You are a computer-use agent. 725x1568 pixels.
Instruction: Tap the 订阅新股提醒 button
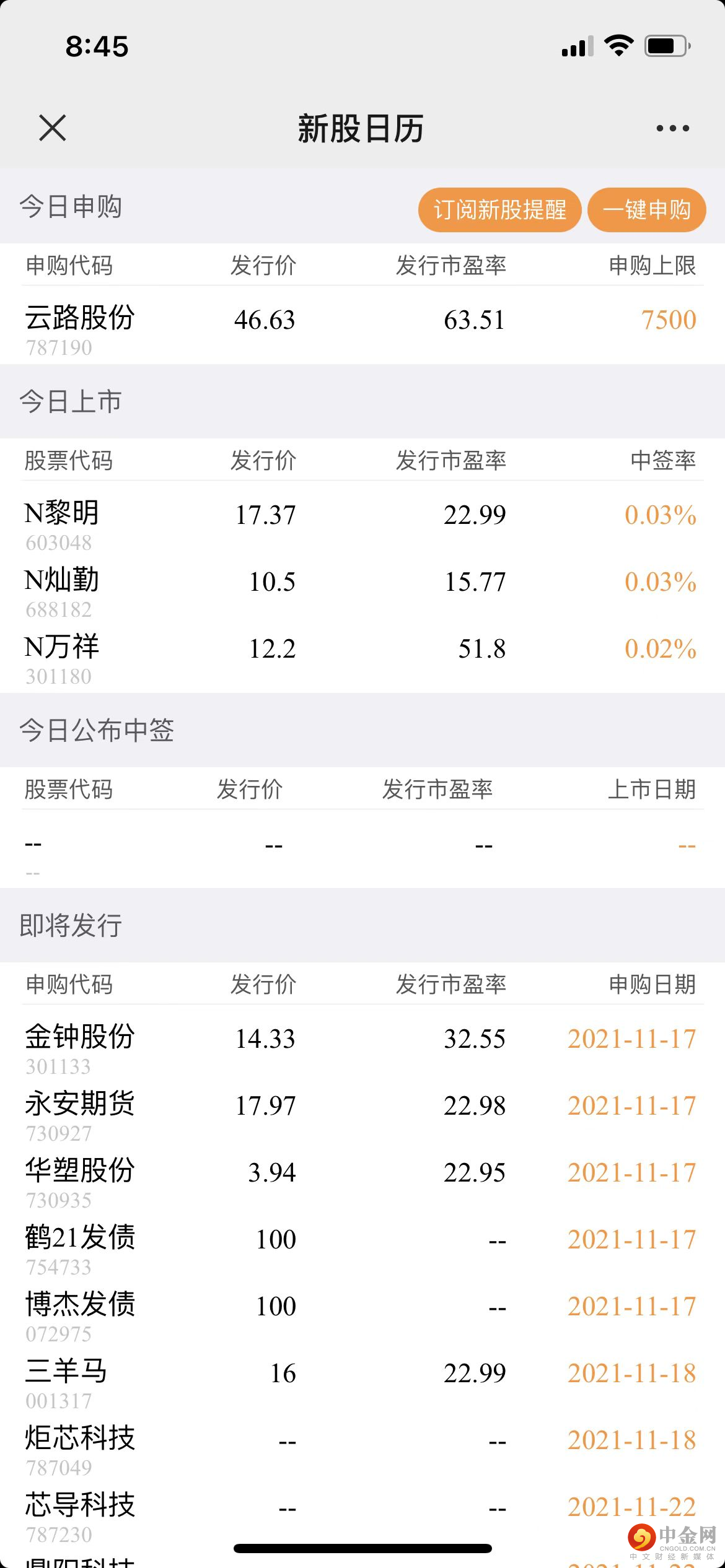point(499,210)
